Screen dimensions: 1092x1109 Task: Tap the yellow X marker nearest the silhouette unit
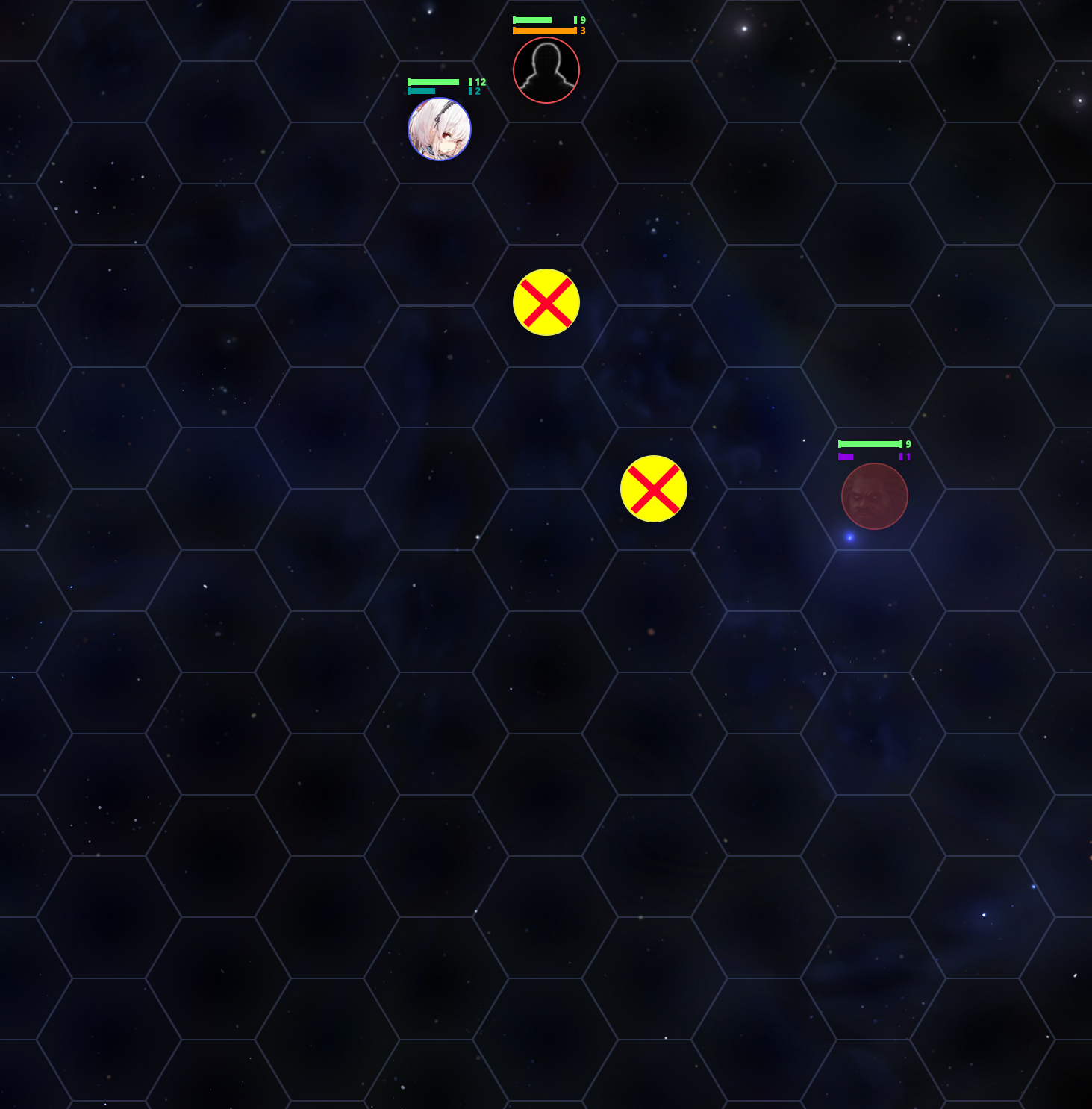546,302
